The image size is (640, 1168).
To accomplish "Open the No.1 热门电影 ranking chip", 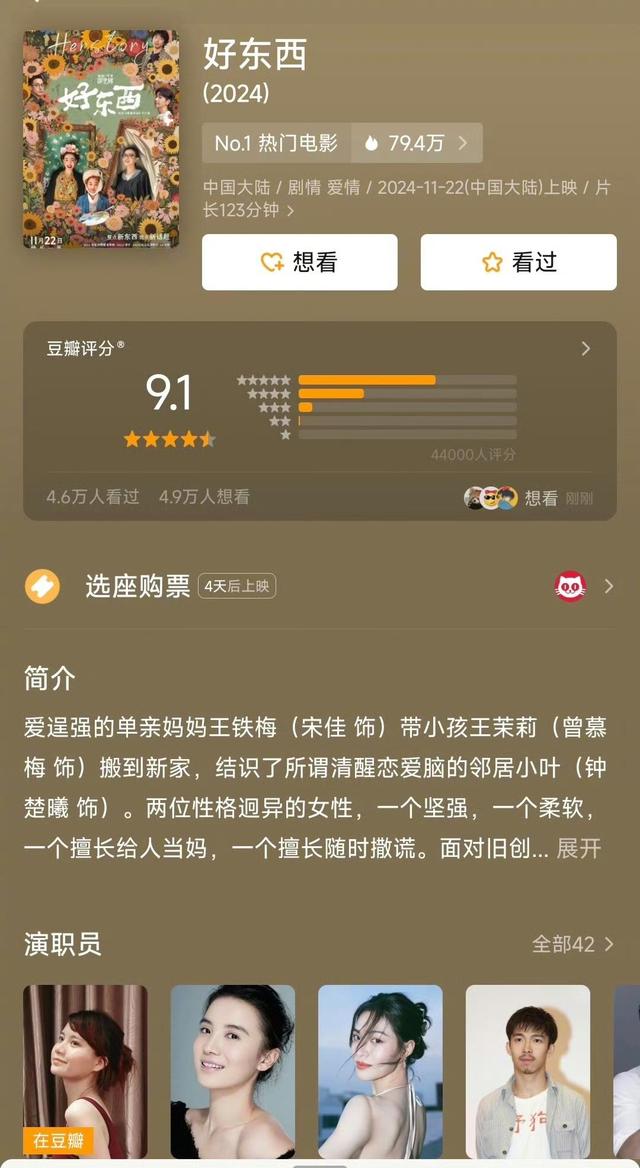I will (277, 143).
